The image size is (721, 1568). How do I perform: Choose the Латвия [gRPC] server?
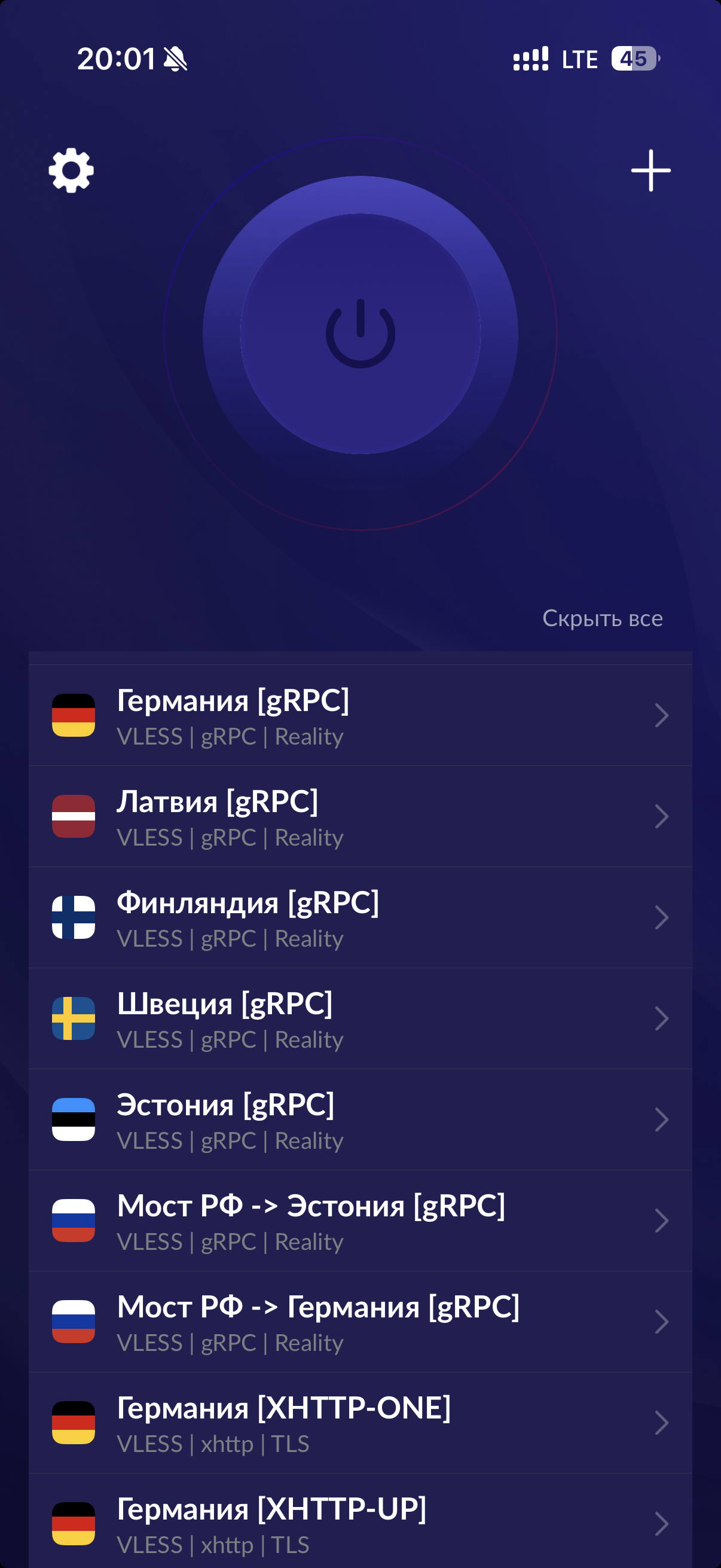tap(360, 817)
